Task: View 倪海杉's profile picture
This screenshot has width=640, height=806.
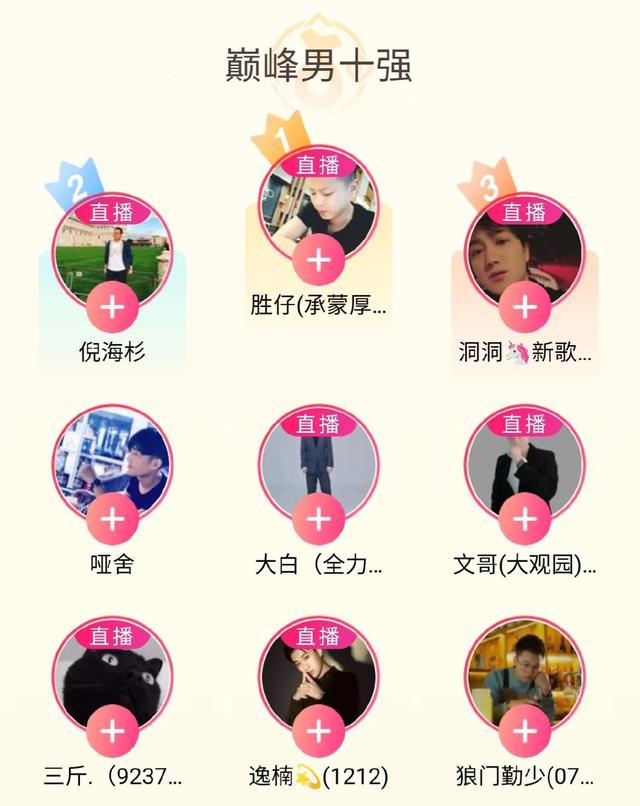Action: (x=112, y=252)
